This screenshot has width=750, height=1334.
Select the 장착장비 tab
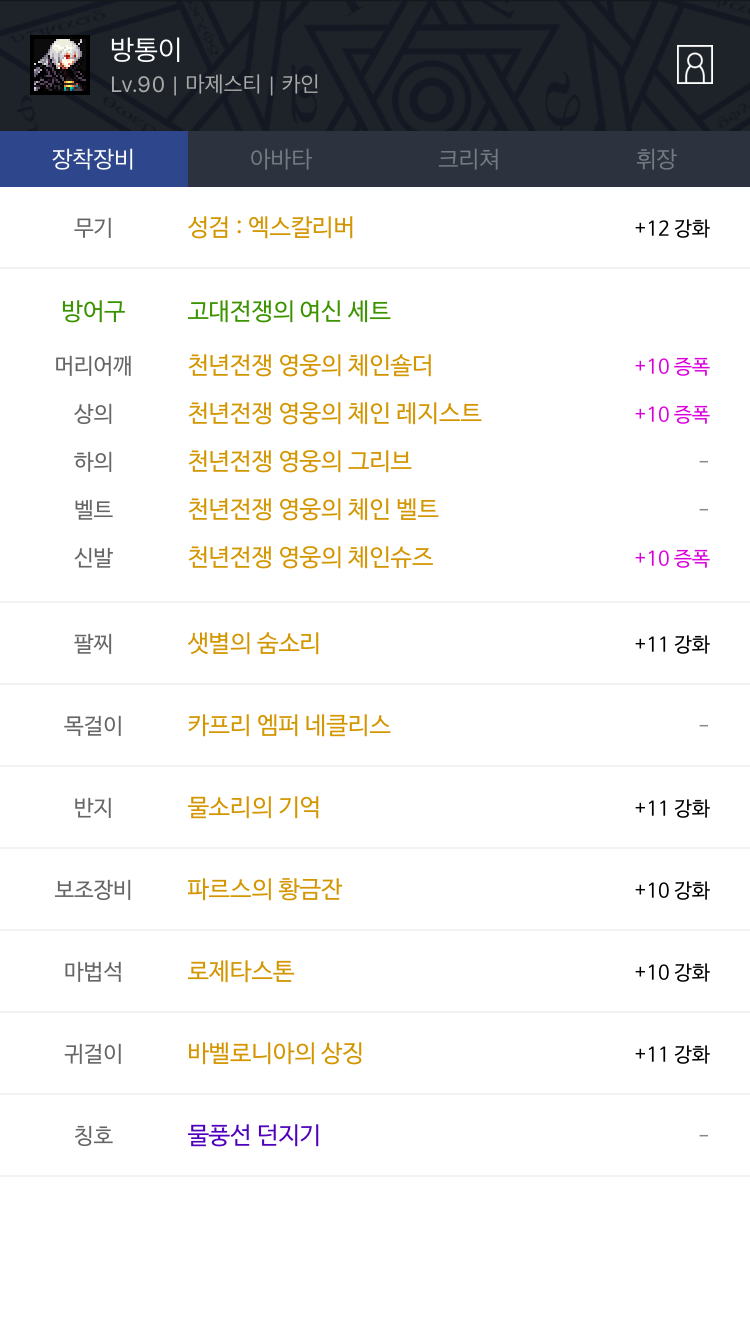[94, 159]
